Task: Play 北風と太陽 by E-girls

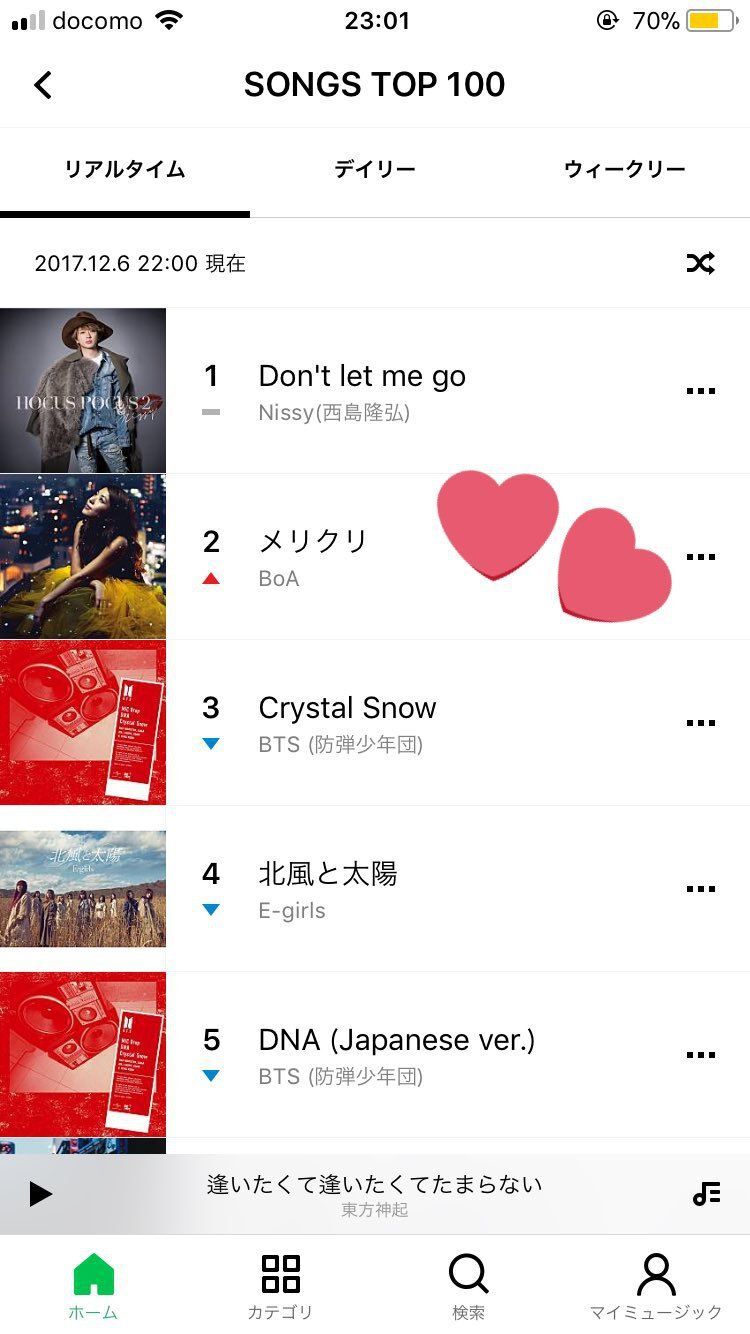Action: point(327,888)
